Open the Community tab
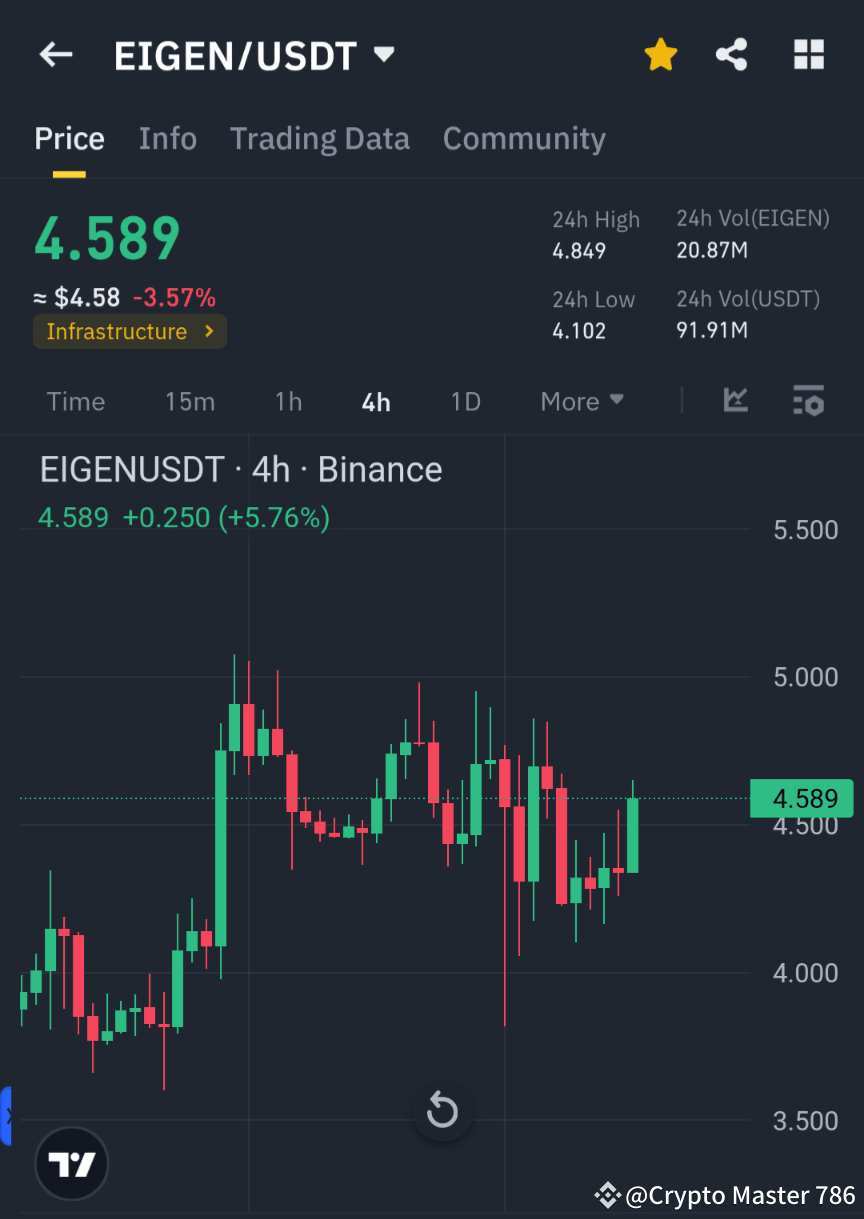 (x=523, y=138)
